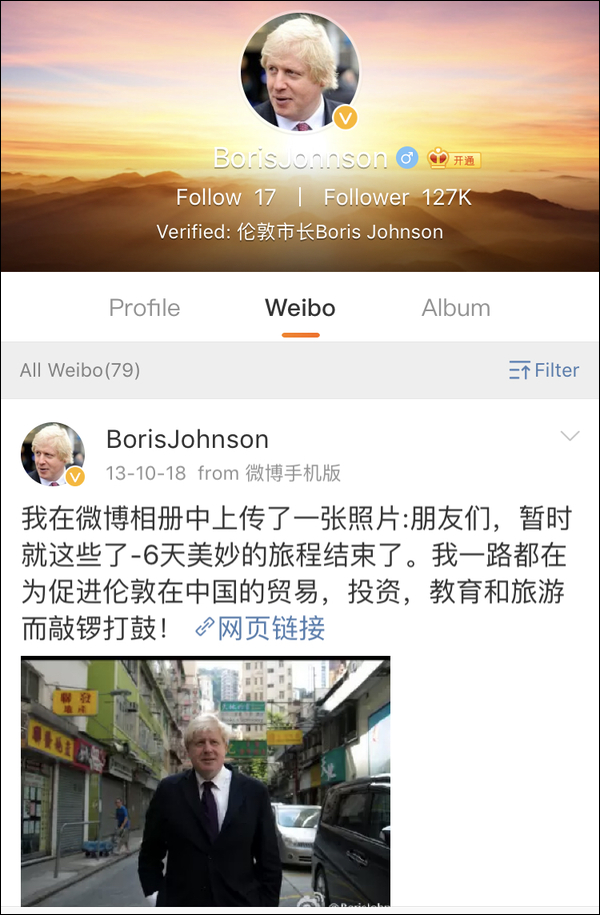
Task: Open the 网页链接 link in the post
Action: [x=260, y=628]
